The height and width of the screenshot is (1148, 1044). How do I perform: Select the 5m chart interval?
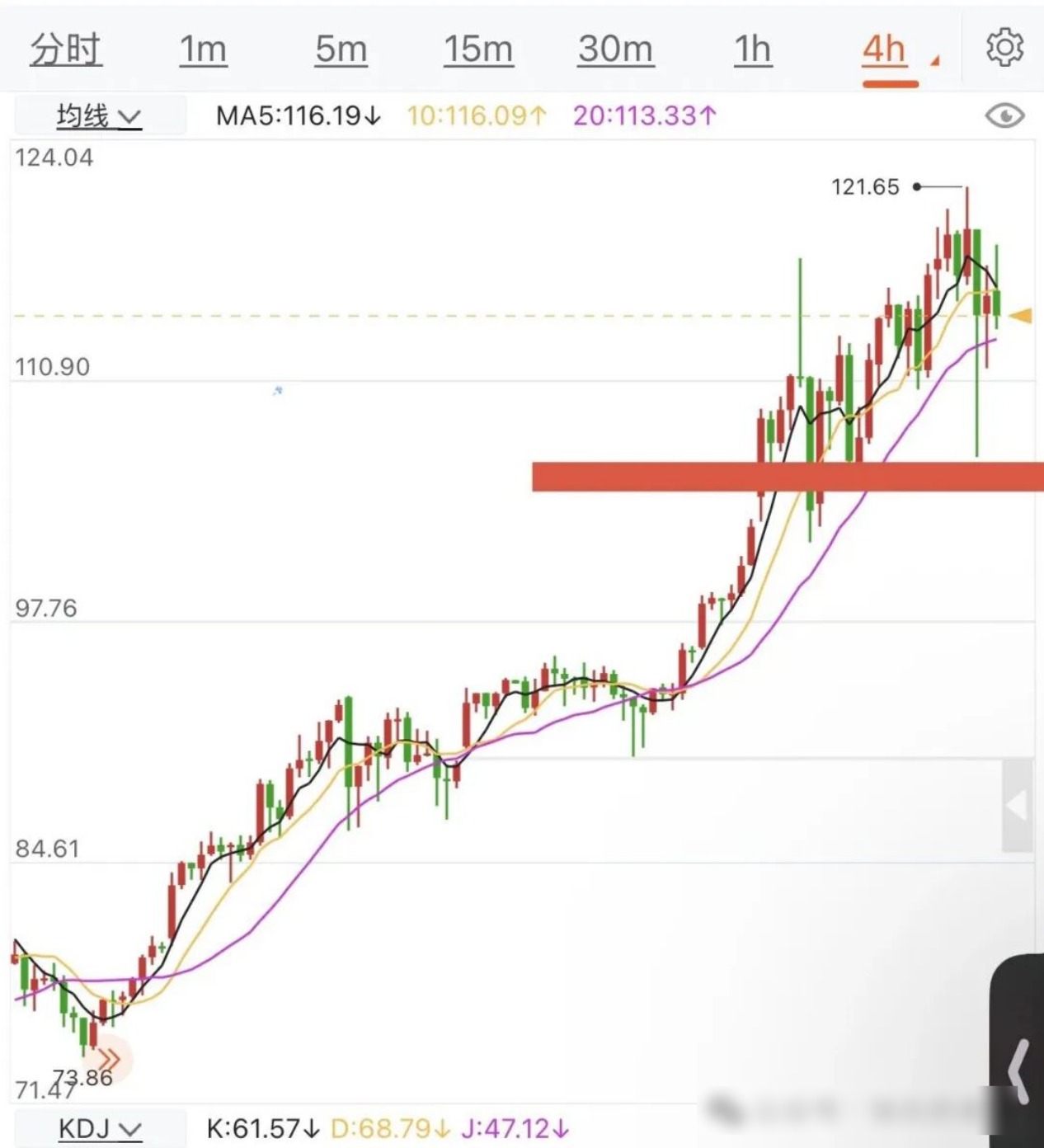click(341, 49)
